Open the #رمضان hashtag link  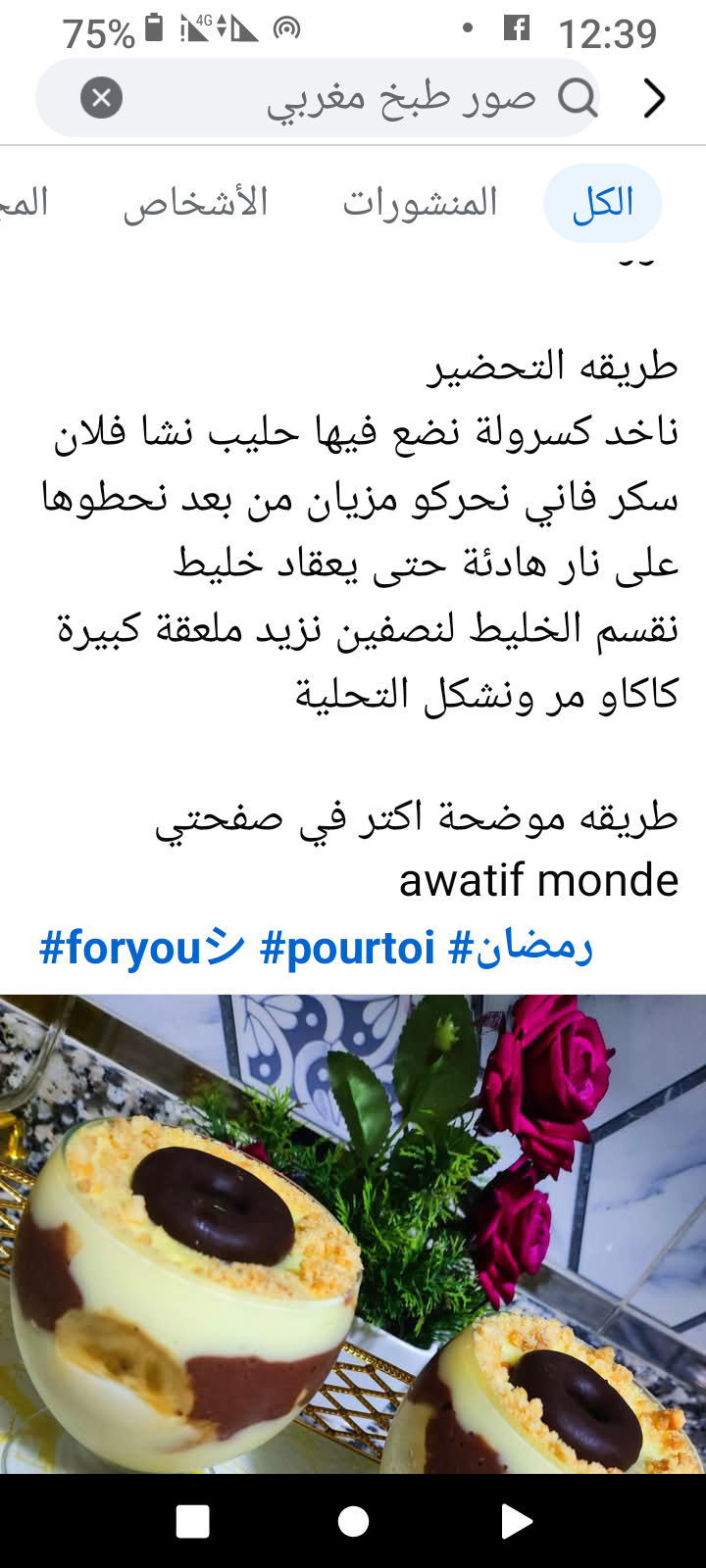tap(521, 949)
